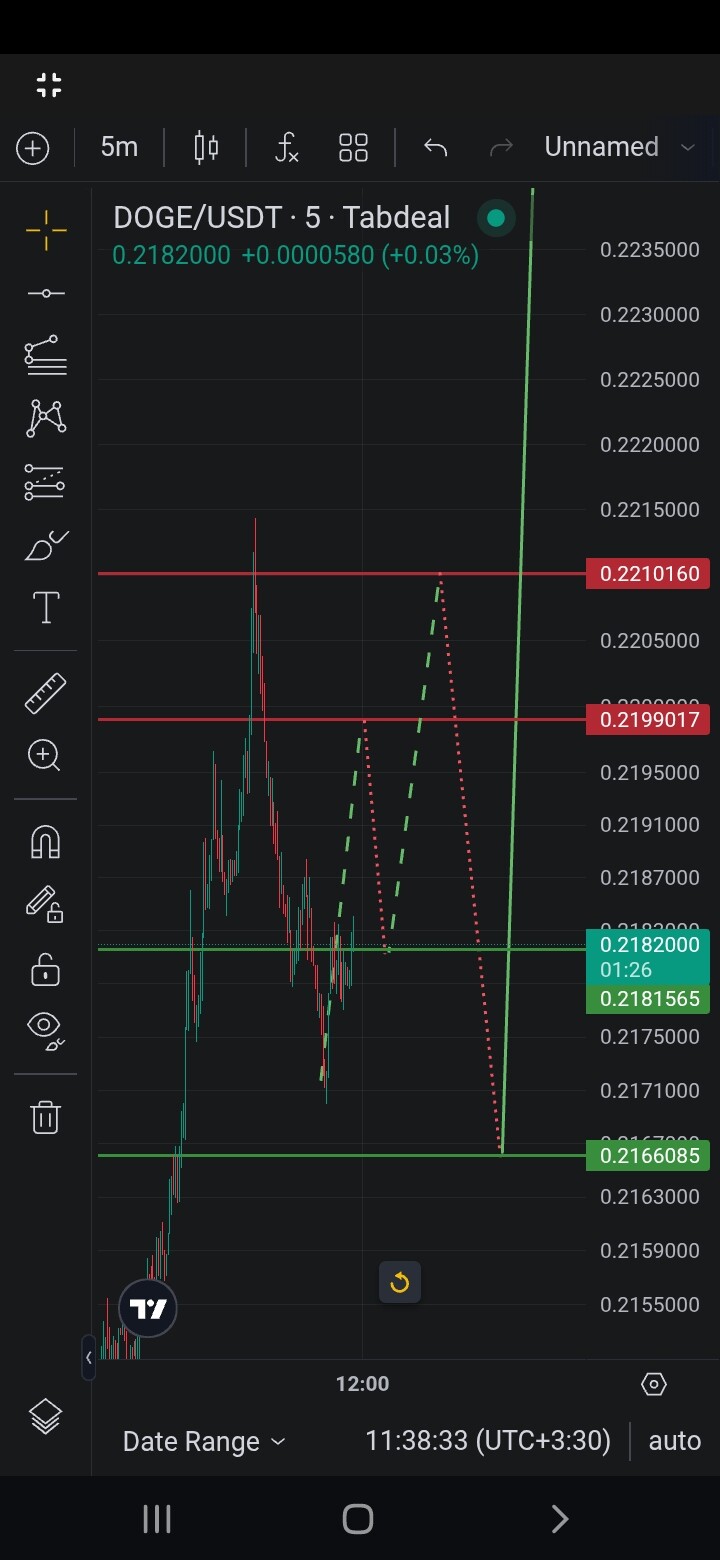
Task: Tap the zoom in magnifier tool
Action: (45, 755)
